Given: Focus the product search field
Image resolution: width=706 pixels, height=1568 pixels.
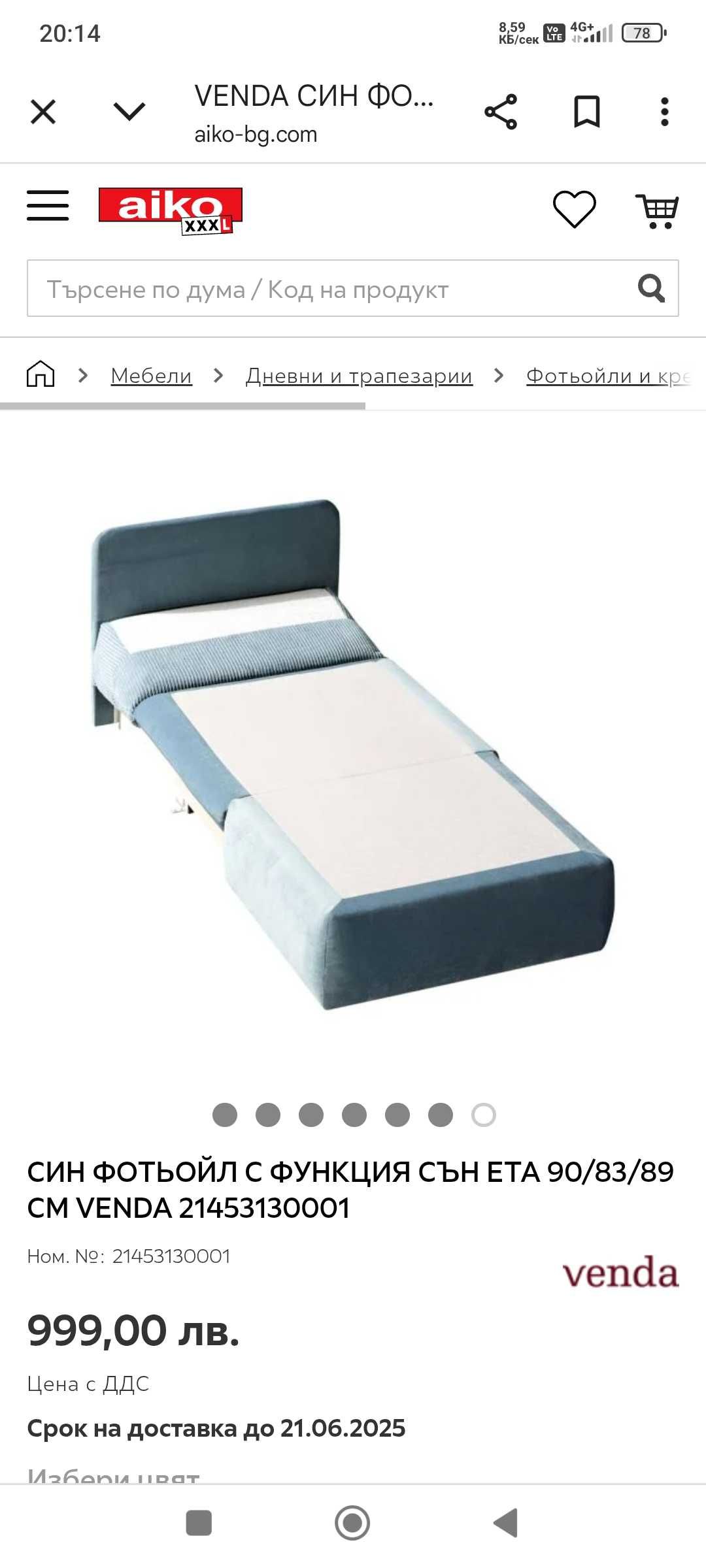Looking at the screenshot, I should click(x=327, y=289).
